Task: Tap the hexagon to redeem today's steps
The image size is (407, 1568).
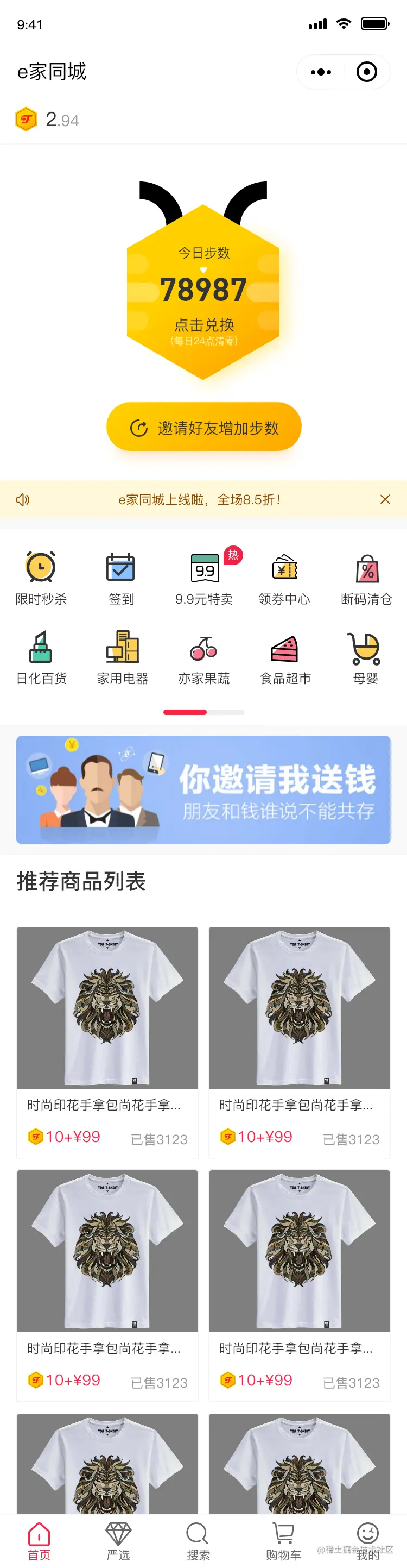Action: point(203,292)
